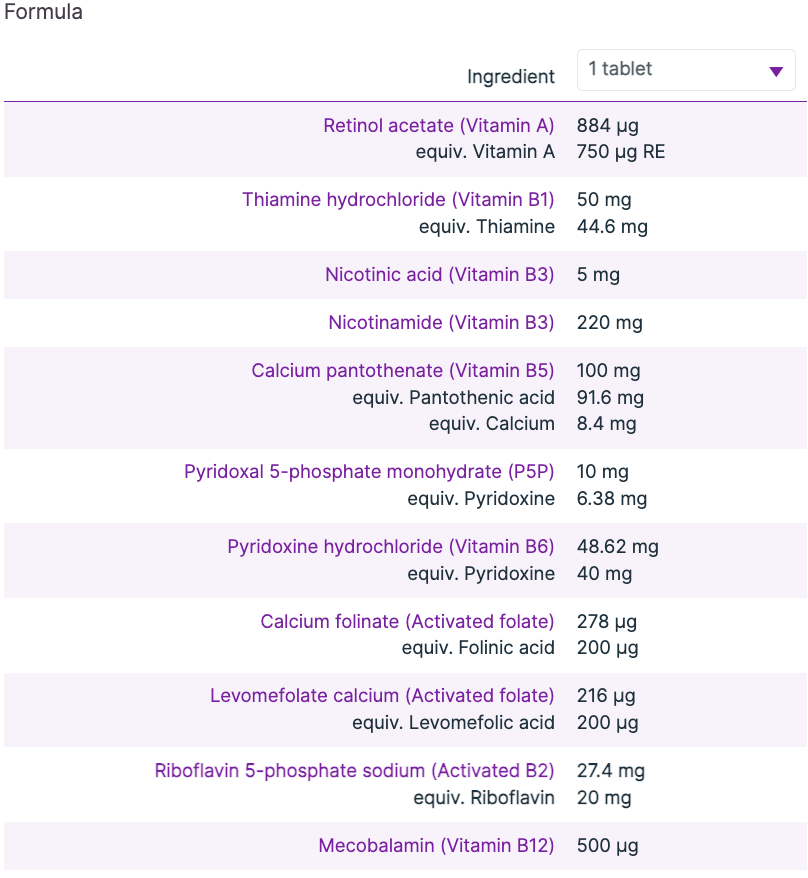808x878 pixels.
Task: Open Retinol acetate (Vitamin A) link
Action: [438, 126]
